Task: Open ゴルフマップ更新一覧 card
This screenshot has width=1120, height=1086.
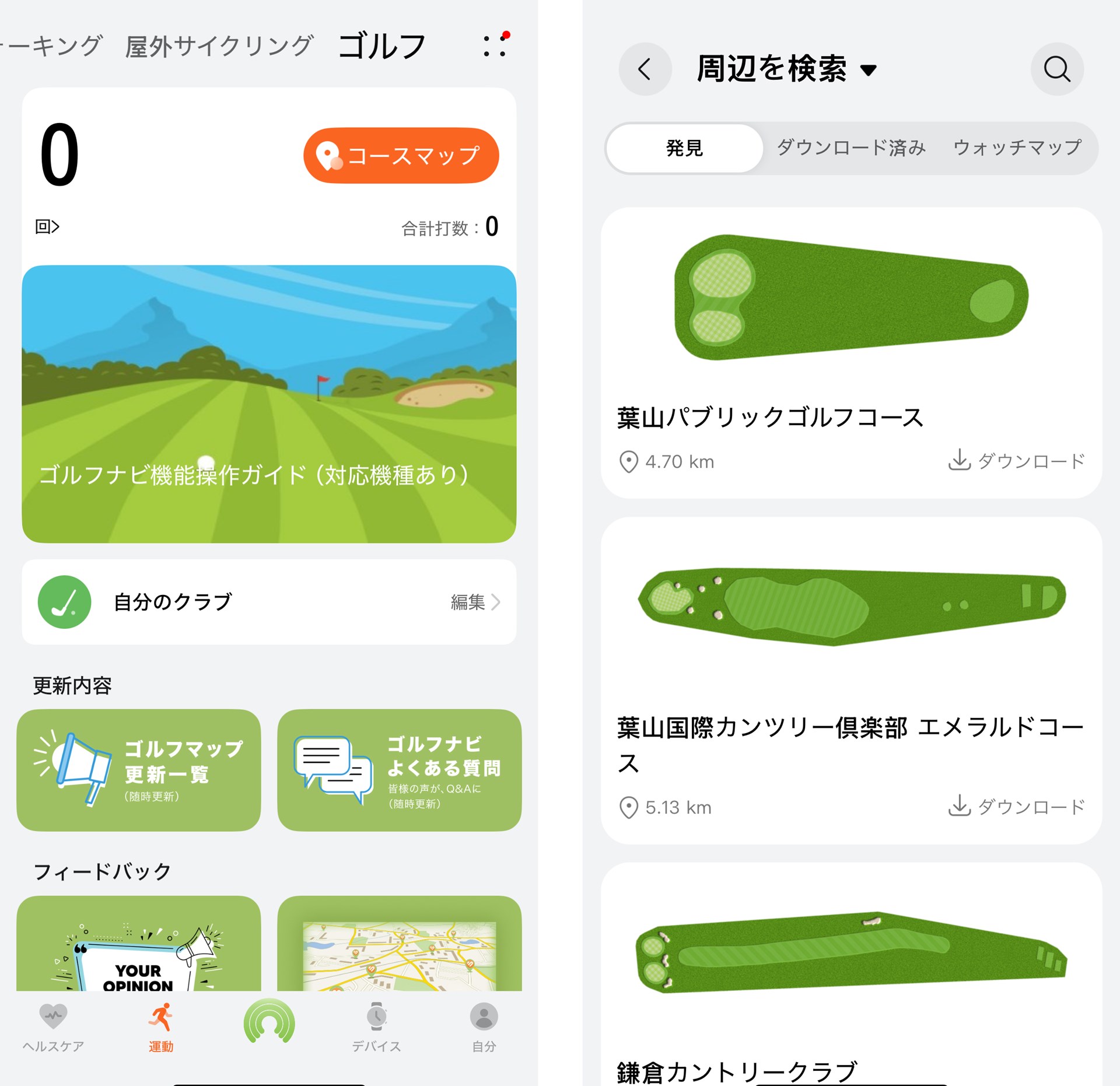Action: coord(138,770)
